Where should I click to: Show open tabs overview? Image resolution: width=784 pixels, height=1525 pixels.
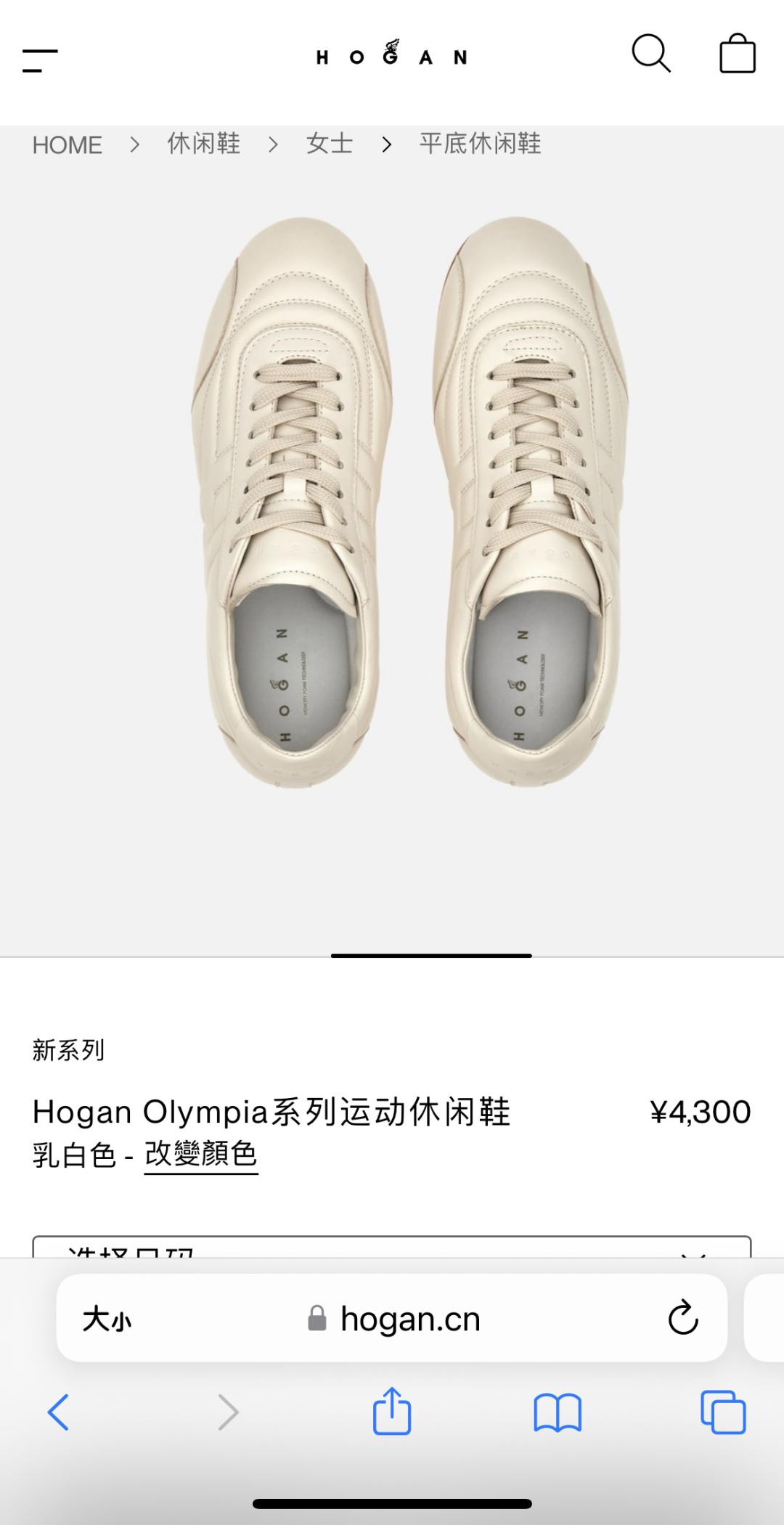click(723, 1412)
